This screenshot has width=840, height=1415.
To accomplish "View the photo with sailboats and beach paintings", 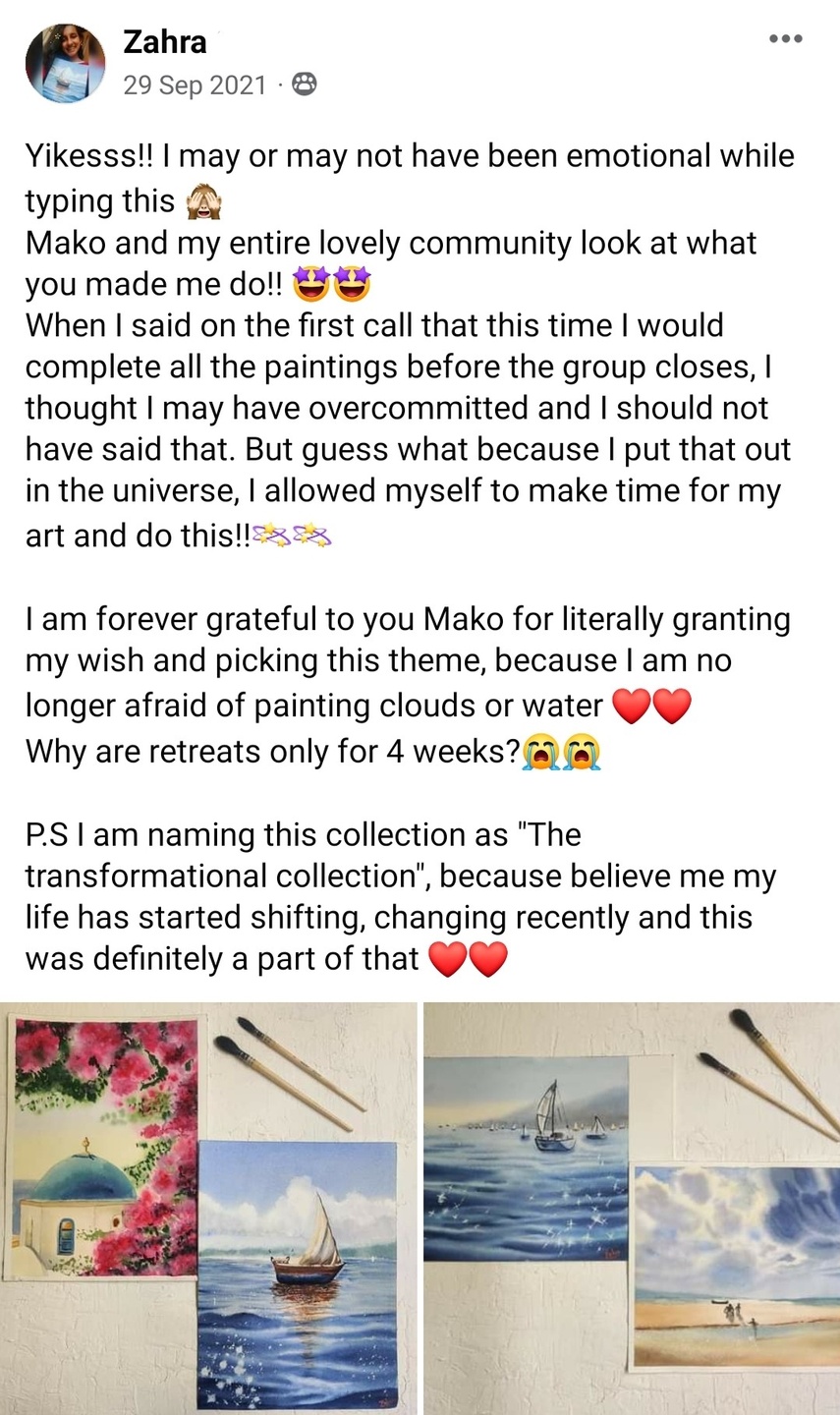I will point(632,1209).
